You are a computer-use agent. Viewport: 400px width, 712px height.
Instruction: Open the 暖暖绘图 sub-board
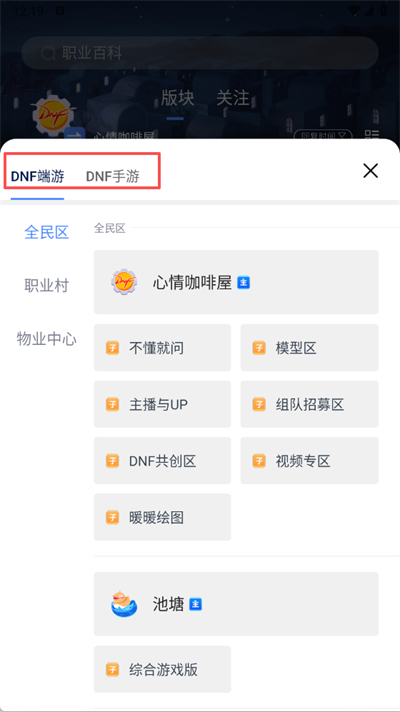tap(163, 517)
